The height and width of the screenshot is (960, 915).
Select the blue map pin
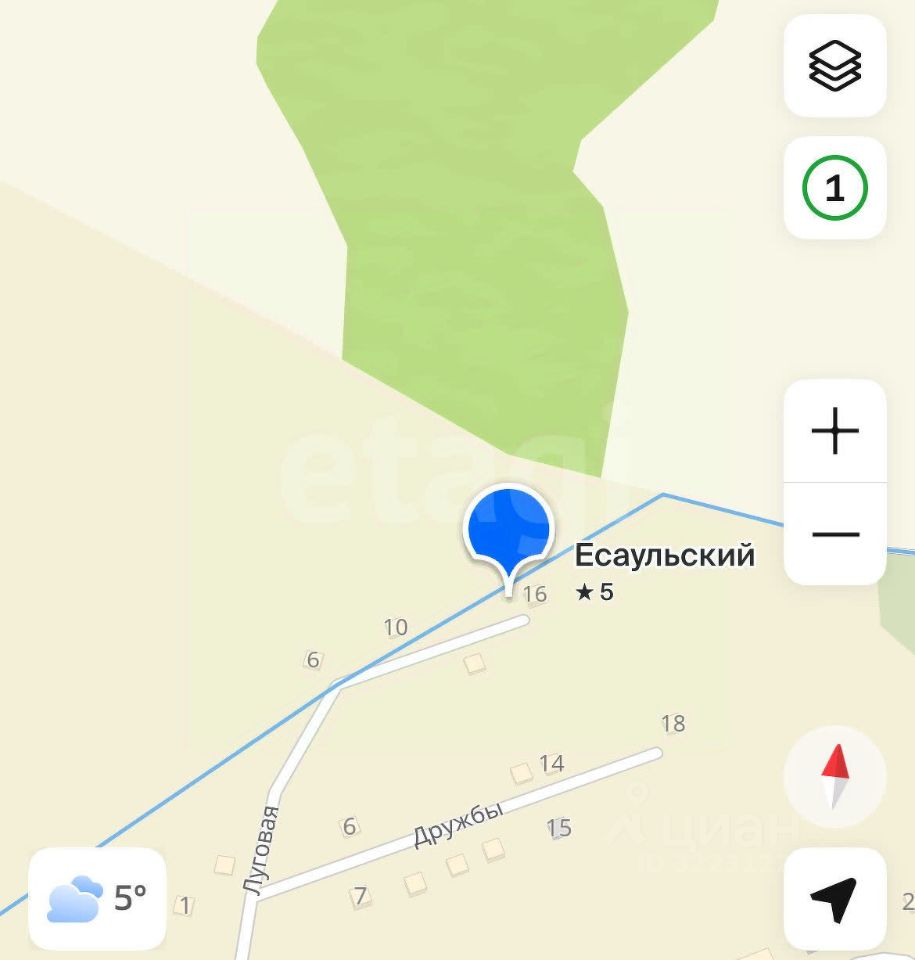point(509,530)
